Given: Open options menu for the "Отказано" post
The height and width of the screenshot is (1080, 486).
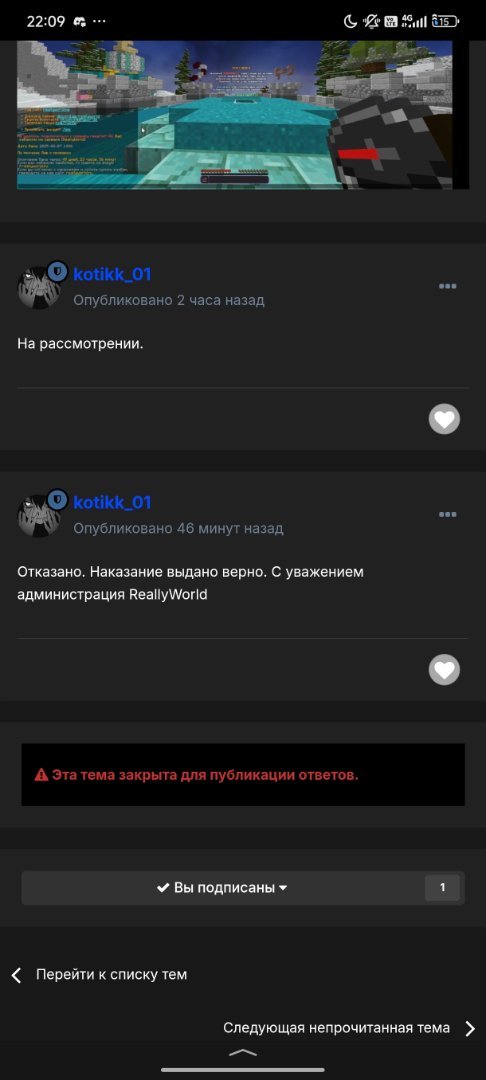Looking at the screenshot, I should pyautogui.click(x=447, y=515).
